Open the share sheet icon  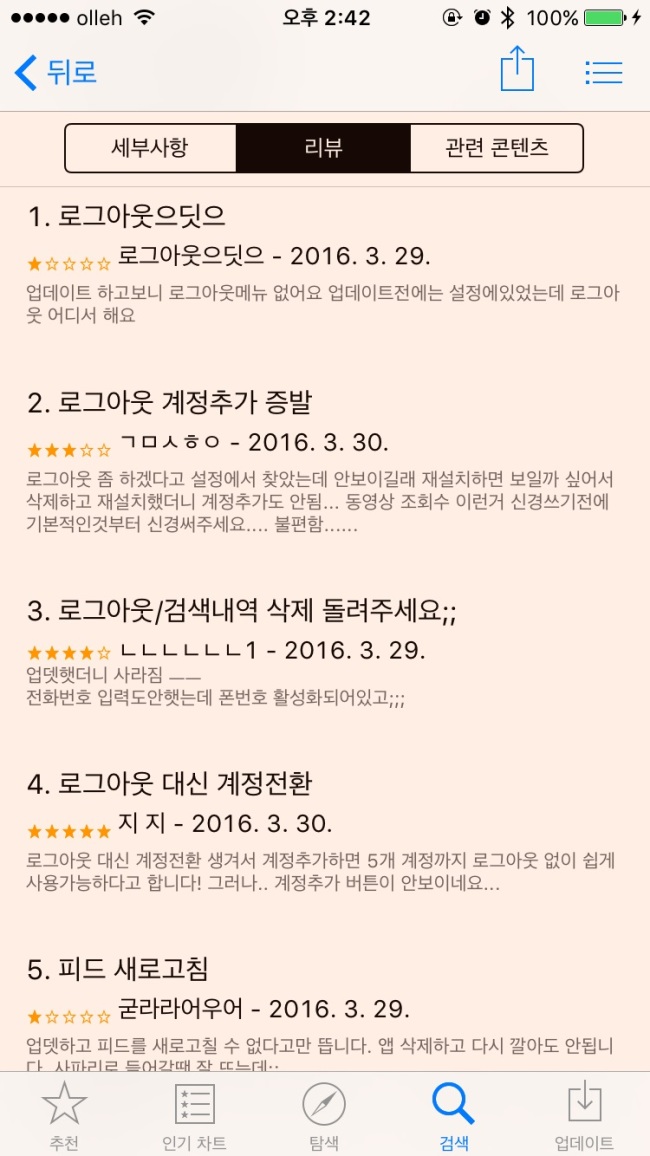[x=517, y=69]
